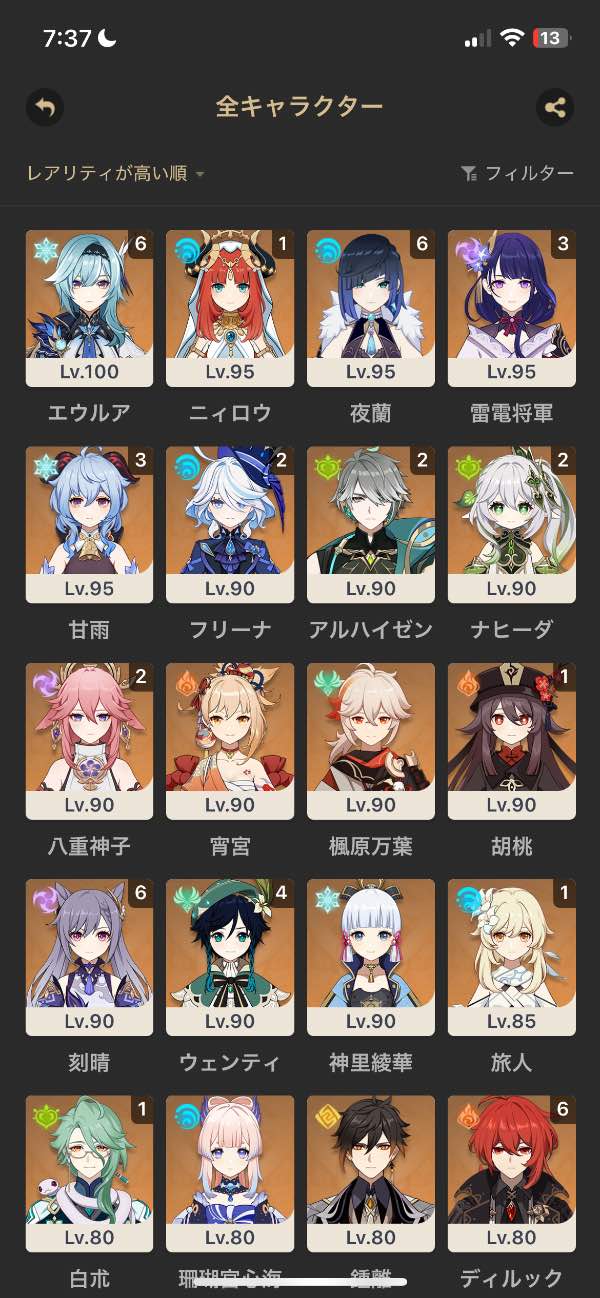The height and width of the screenshot is (1298, 600).
Task: View the 夜蘭 character details
Action: click(x=371, y=308)
